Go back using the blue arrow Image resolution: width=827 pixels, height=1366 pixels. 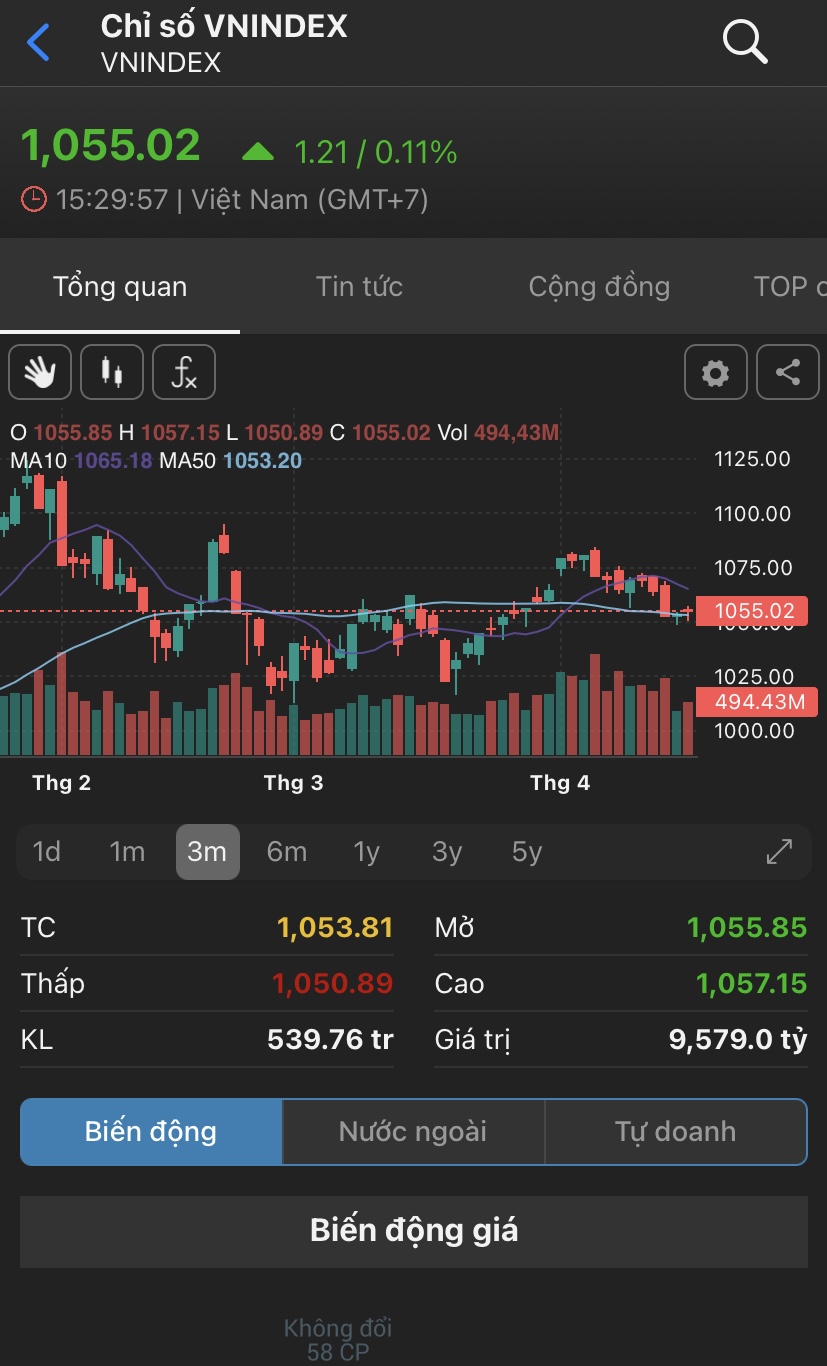(38, 43)
